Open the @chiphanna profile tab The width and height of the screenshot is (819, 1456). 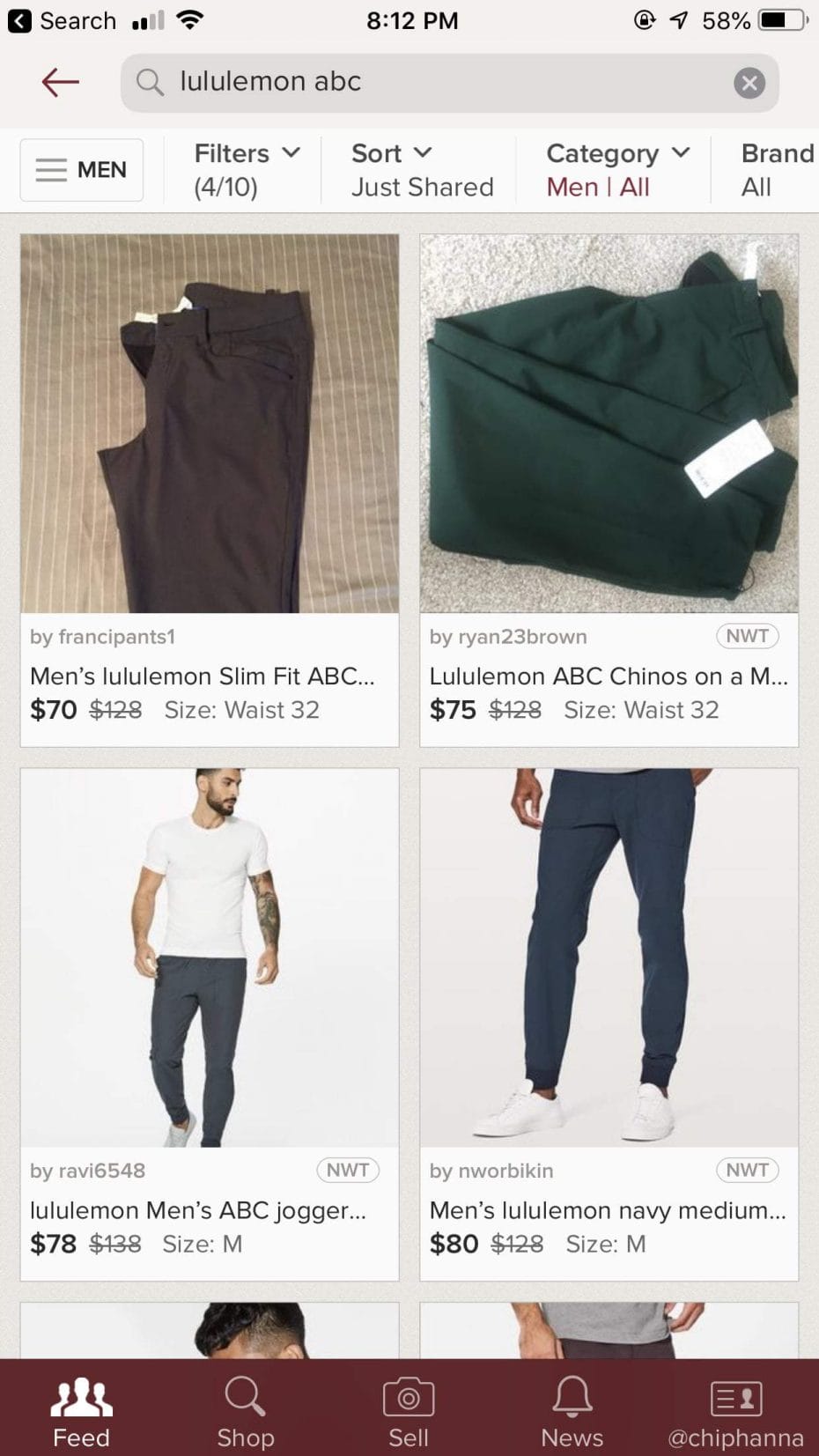(736, 1412)
